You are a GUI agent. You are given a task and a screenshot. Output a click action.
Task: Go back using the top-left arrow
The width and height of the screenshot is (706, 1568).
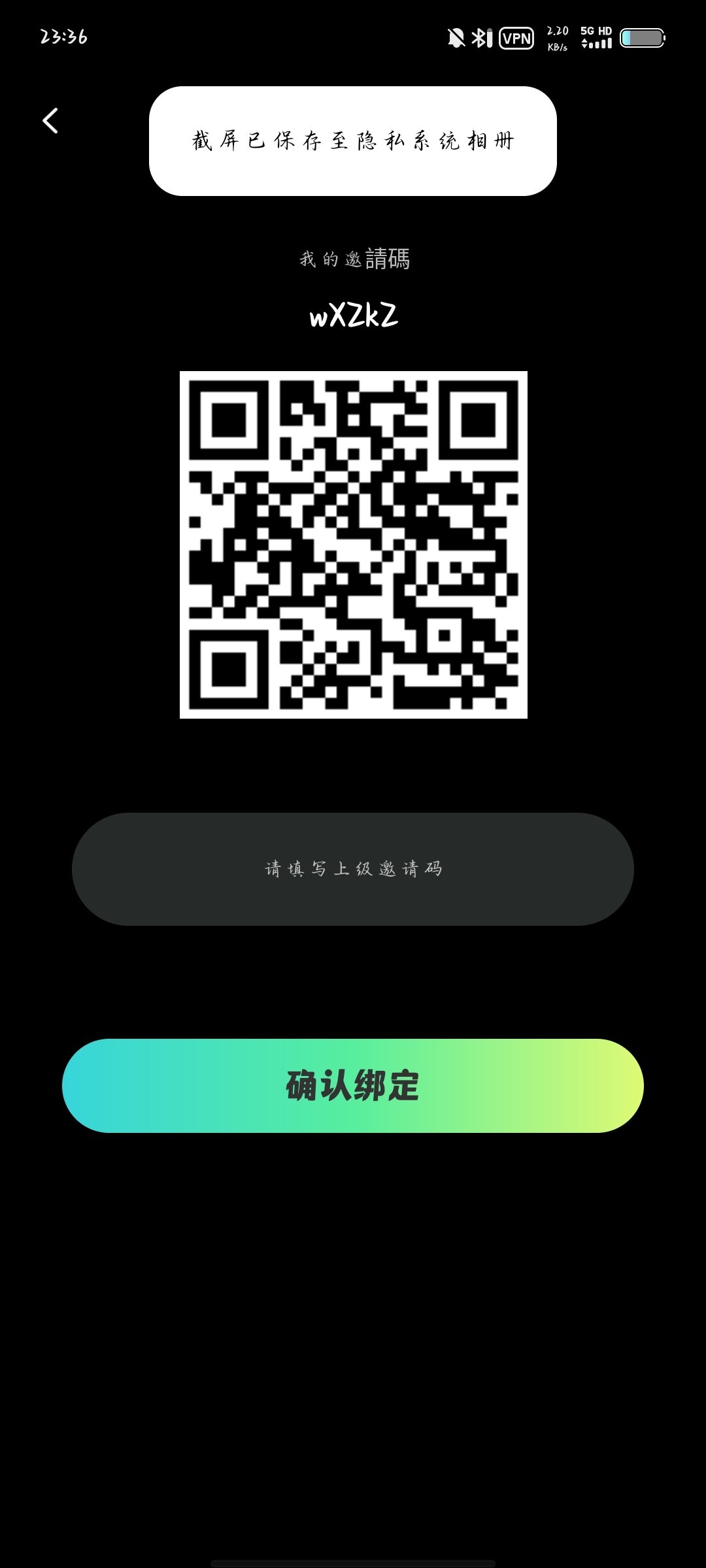(50, 121)
